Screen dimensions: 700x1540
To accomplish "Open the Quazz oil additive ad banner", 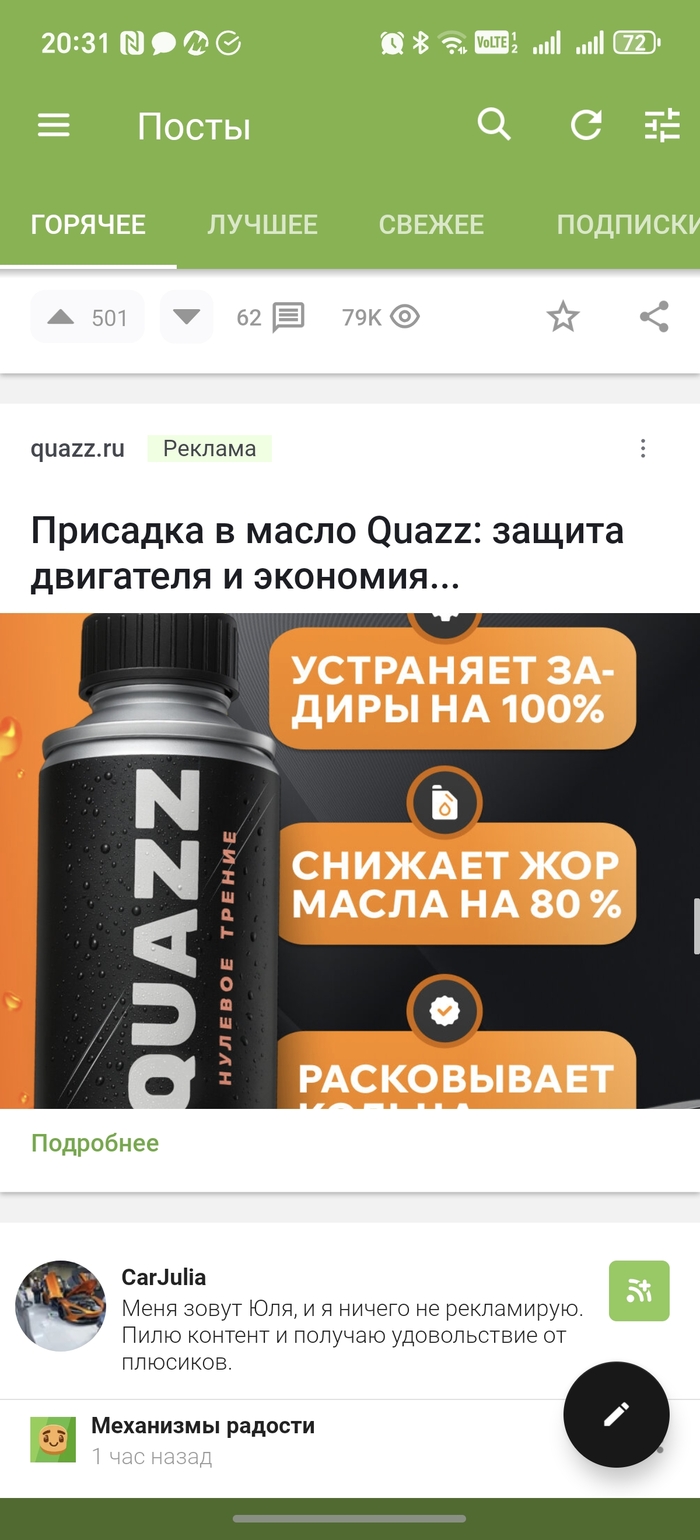I will [x=350, y=860].
